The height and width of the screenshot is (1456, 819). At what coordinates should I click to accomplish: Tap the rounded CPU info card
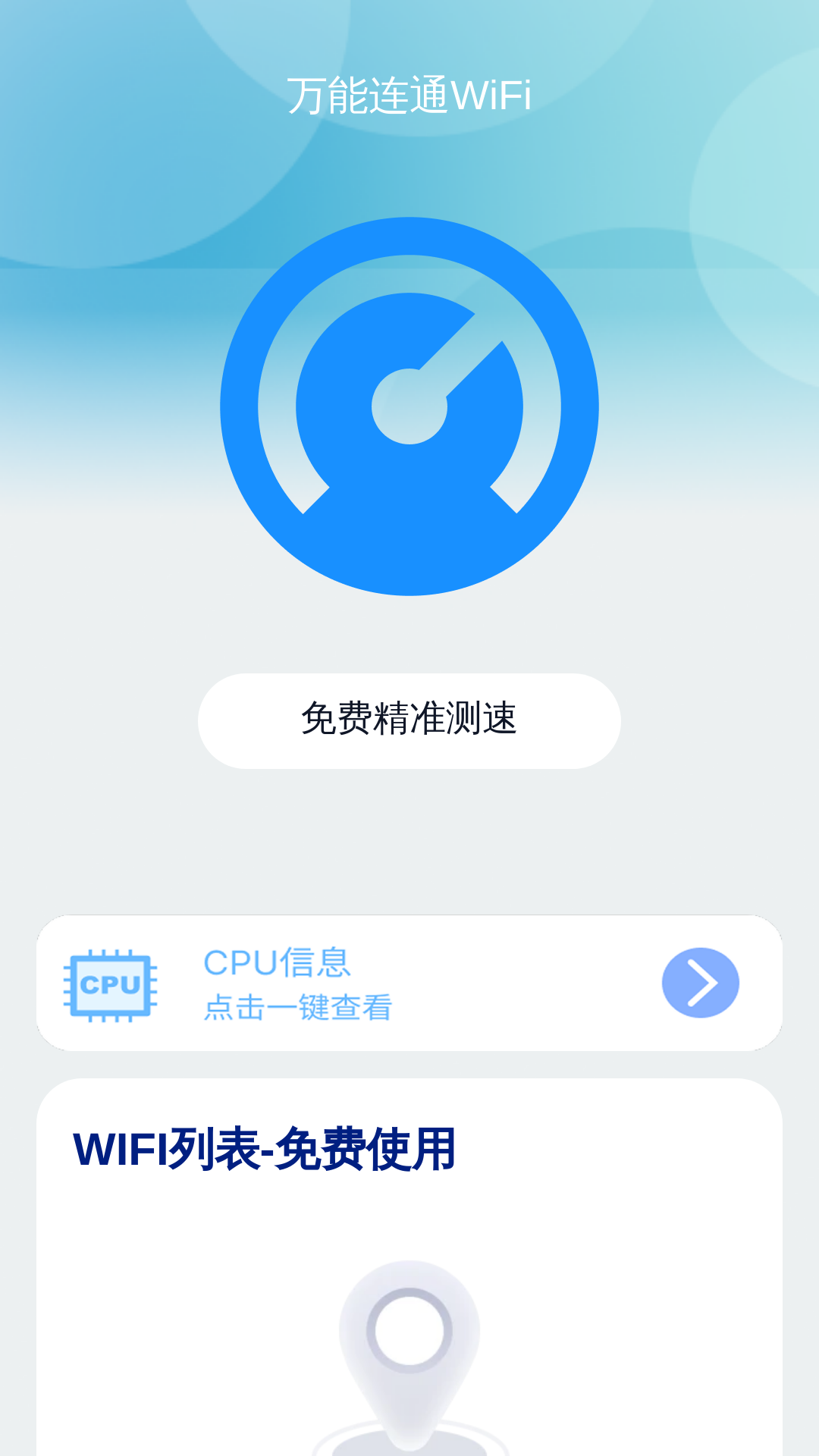pyautogui.click(x=409, y=984)
